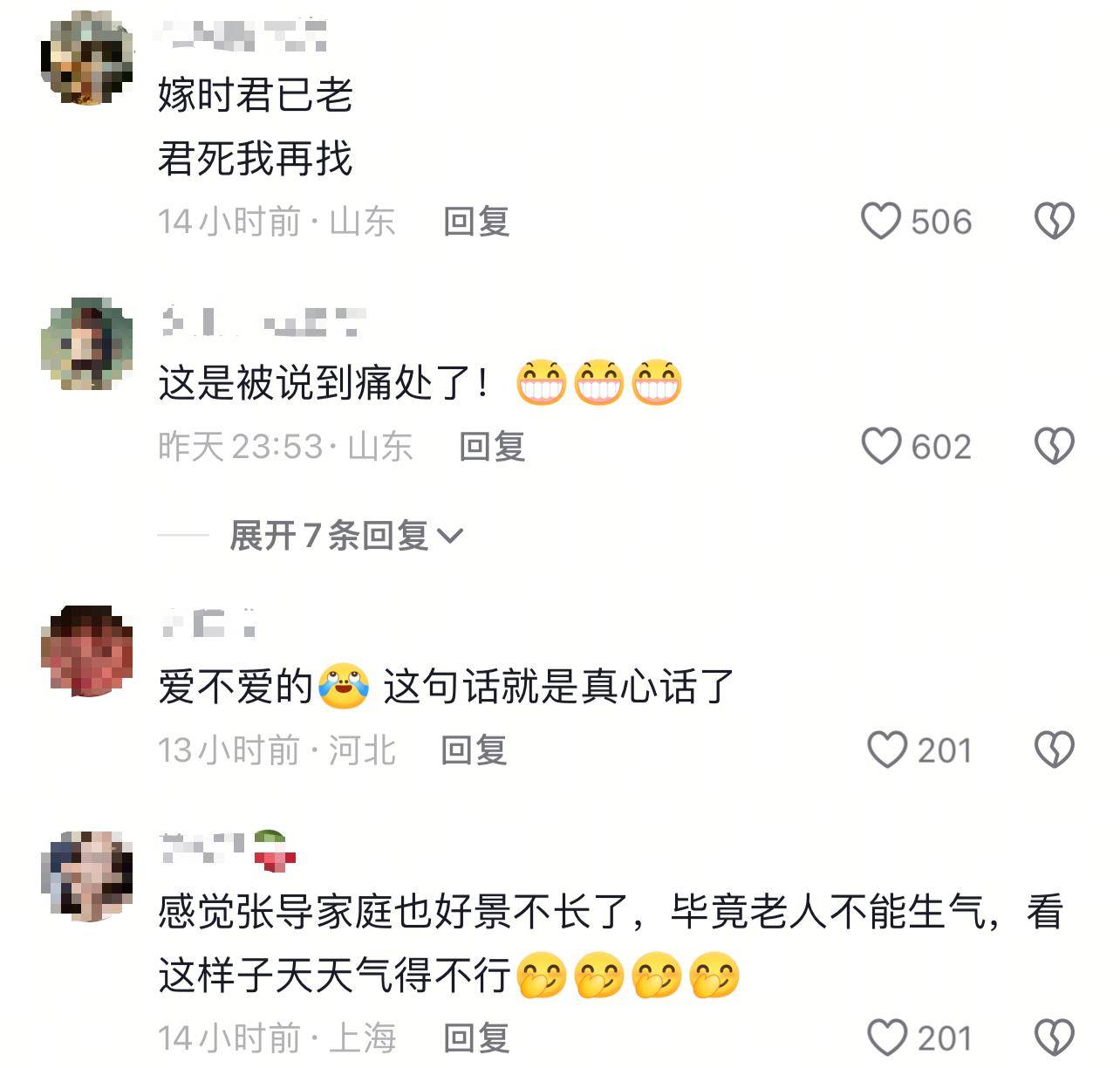Dislike the comment about 张导家庭
The width and height of the screenshot is (1120, 1068).
(1054, 1037)
